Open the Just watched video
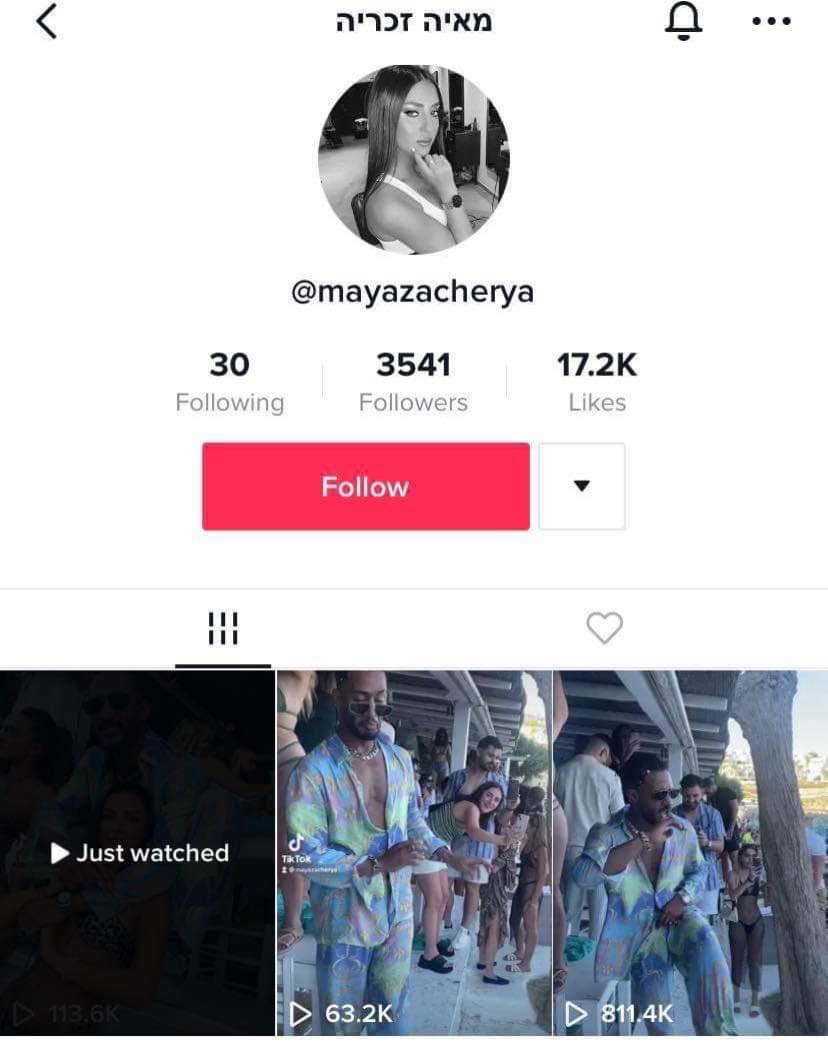The image size is (828, 1052). pos(138,853)
